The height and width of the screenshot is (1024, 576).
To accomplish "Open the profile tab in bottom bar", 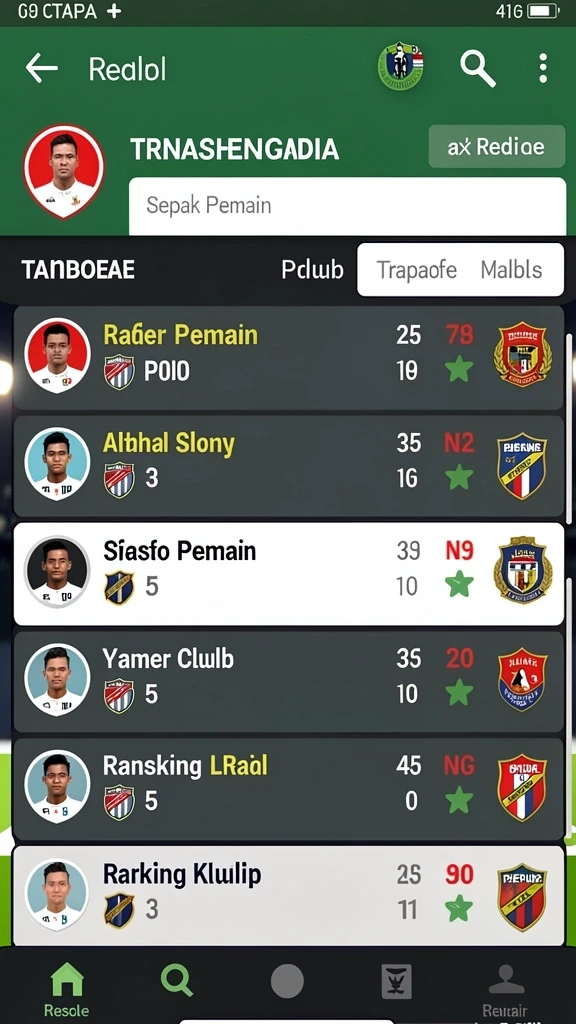I will pyautogui.click(x=505, y=989).
